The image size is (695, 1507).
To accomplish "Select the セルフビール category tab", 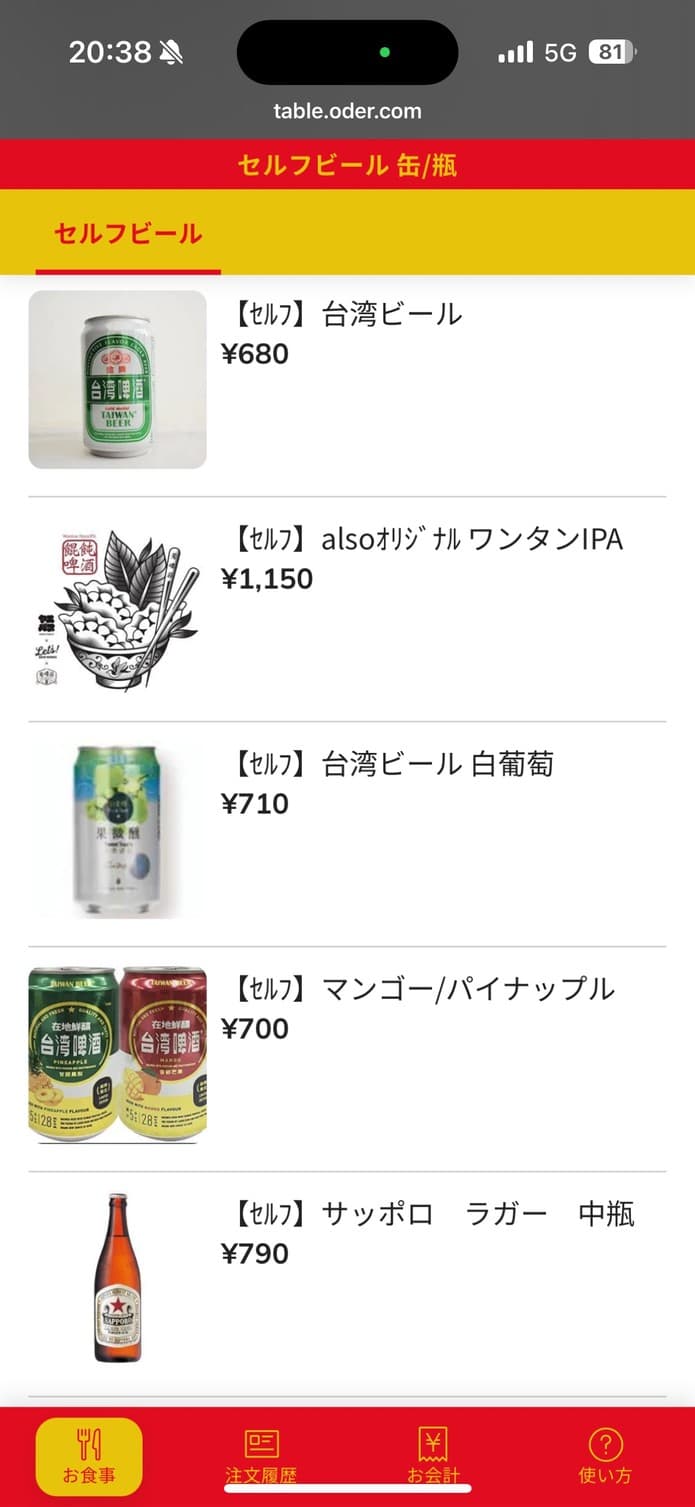I will pyautogui.click(x=128, y=234).
